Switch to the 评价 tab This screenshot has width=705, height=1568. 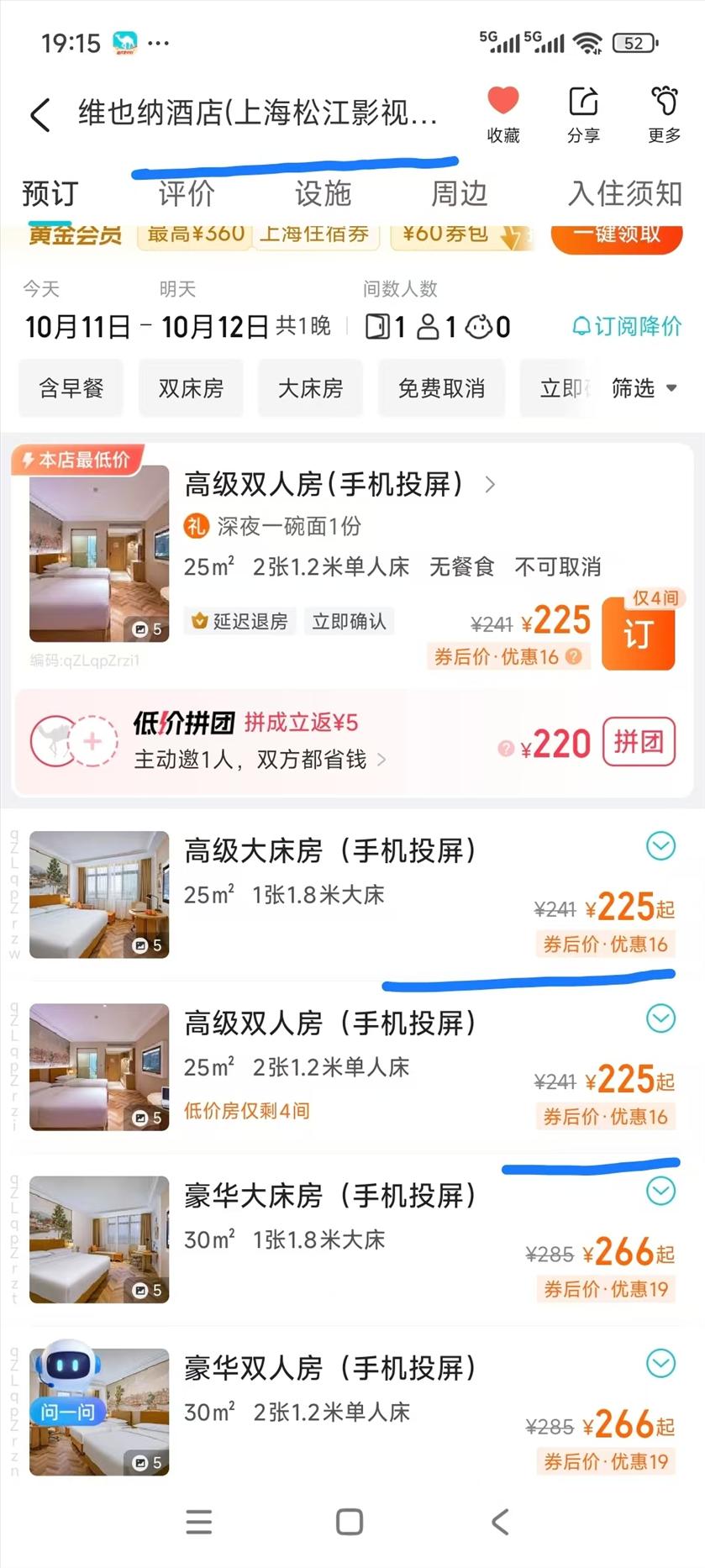(x=187, y=193)
